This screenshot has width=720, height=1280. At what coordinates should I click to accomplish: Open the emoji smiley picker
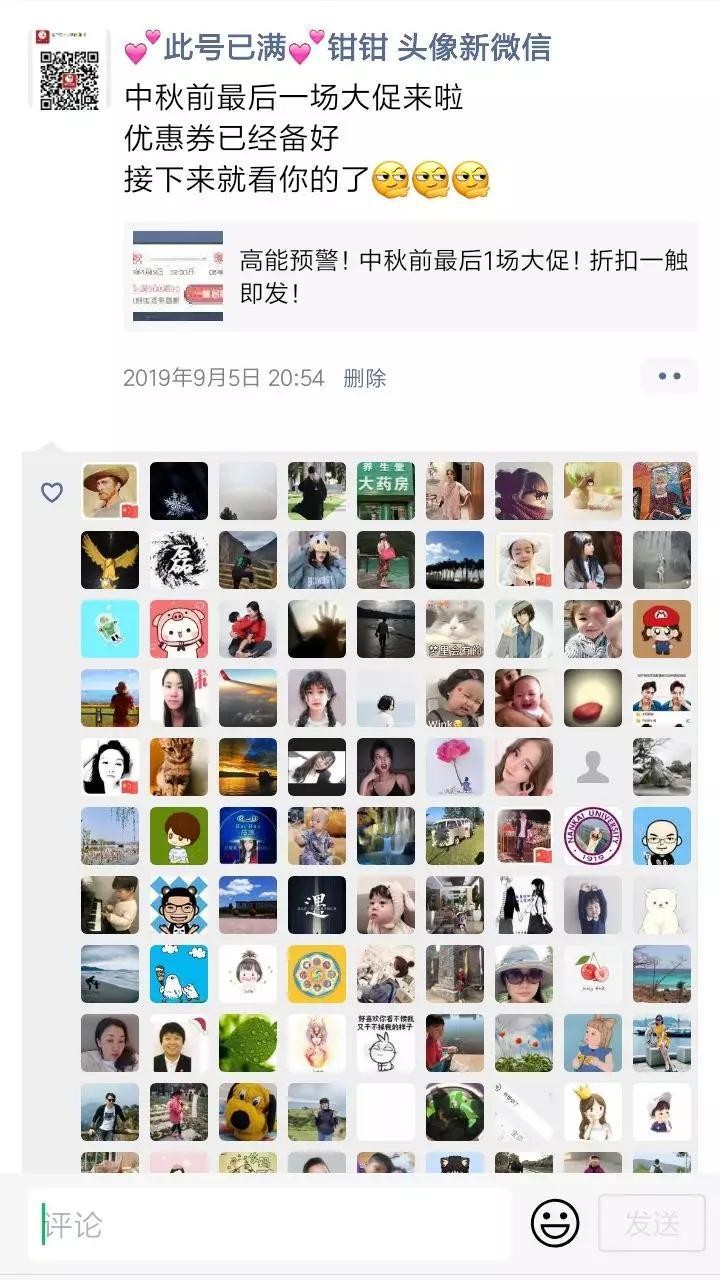pyautogui.click(x=554, y=1223)
